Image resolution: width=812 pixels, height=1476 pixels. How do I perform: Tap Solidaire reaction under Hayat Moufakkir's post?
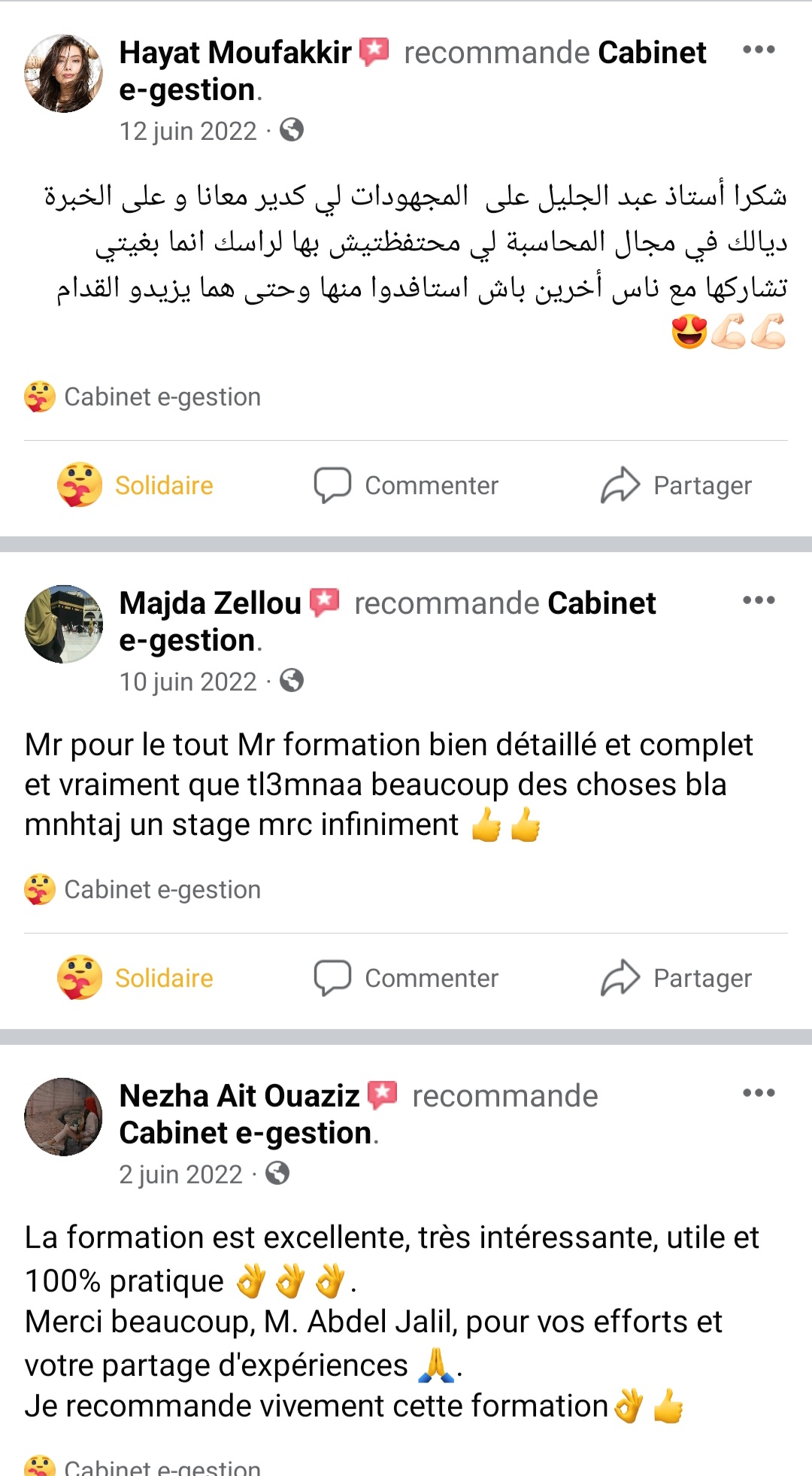point(136,485)
